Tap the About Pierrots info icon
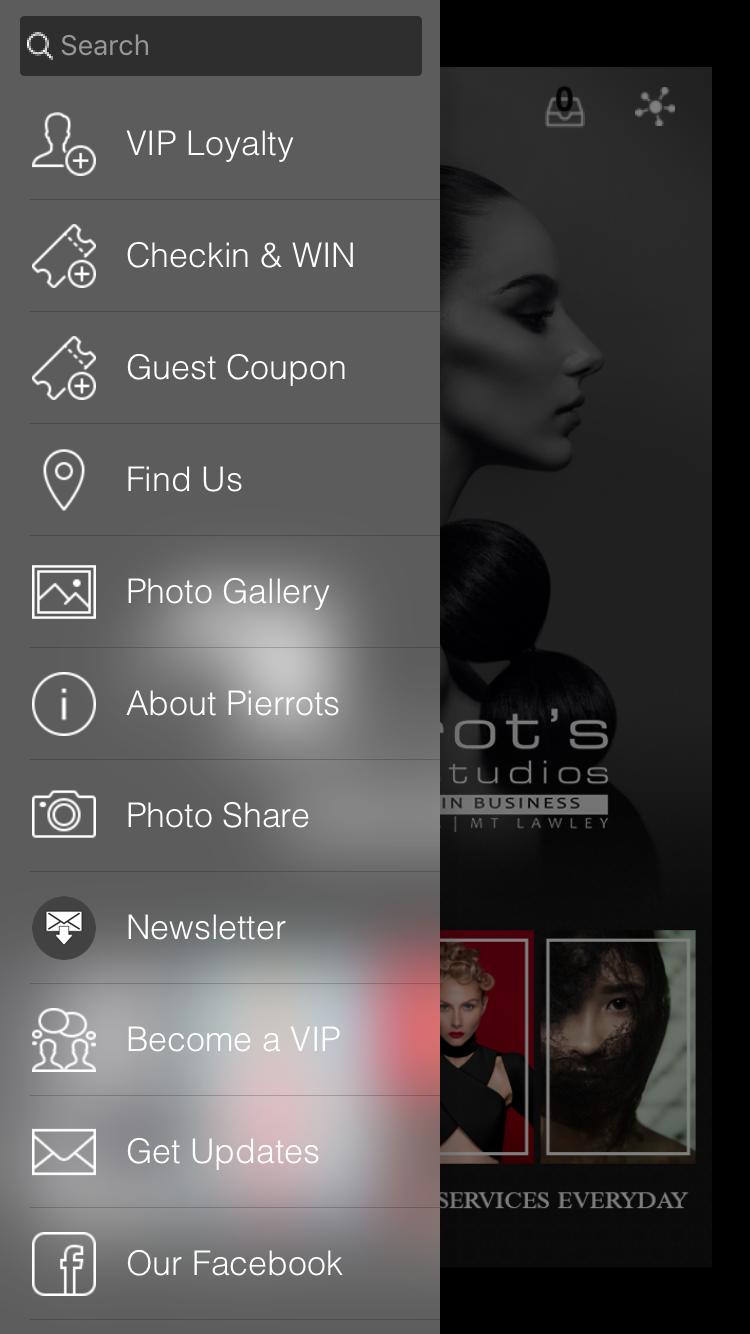This screenshot has width=750, height=1334. pos(63,703)
